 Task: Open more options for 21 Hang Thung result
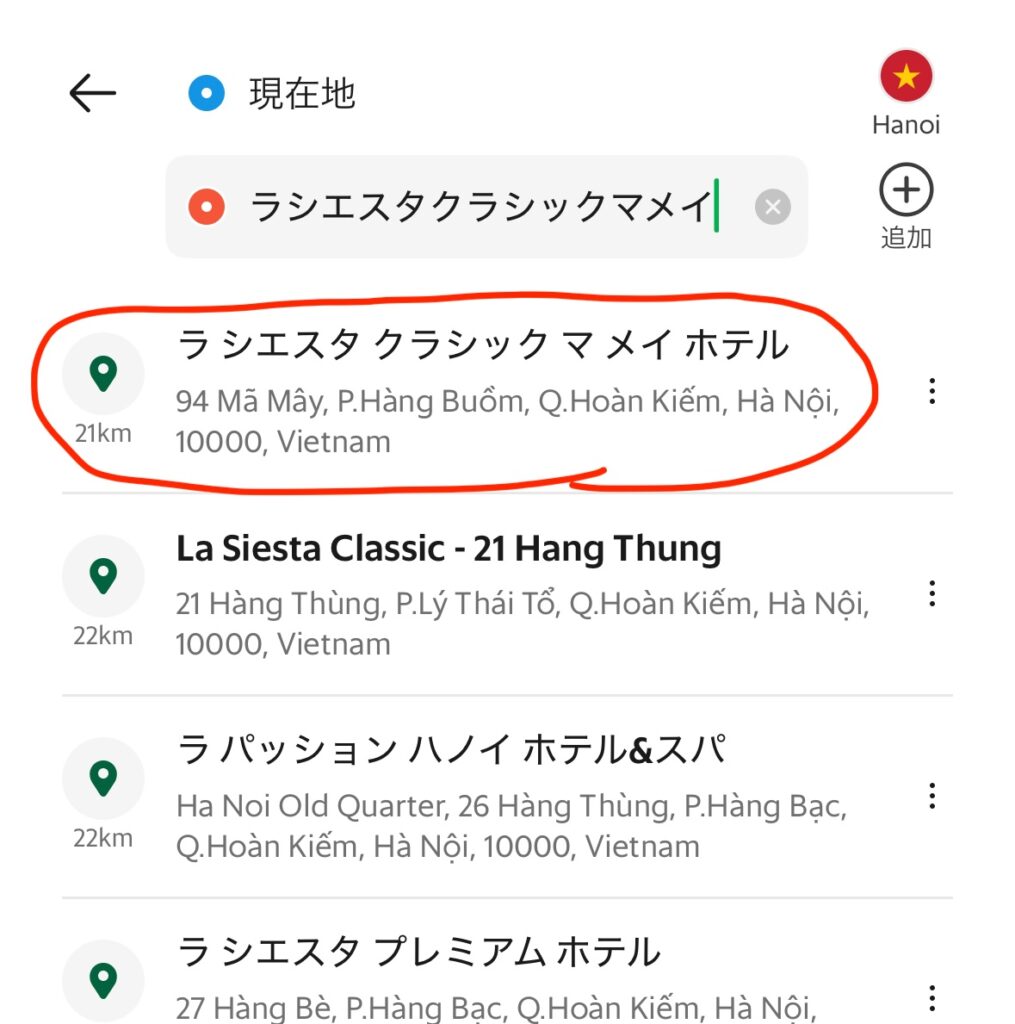(932, 594)
